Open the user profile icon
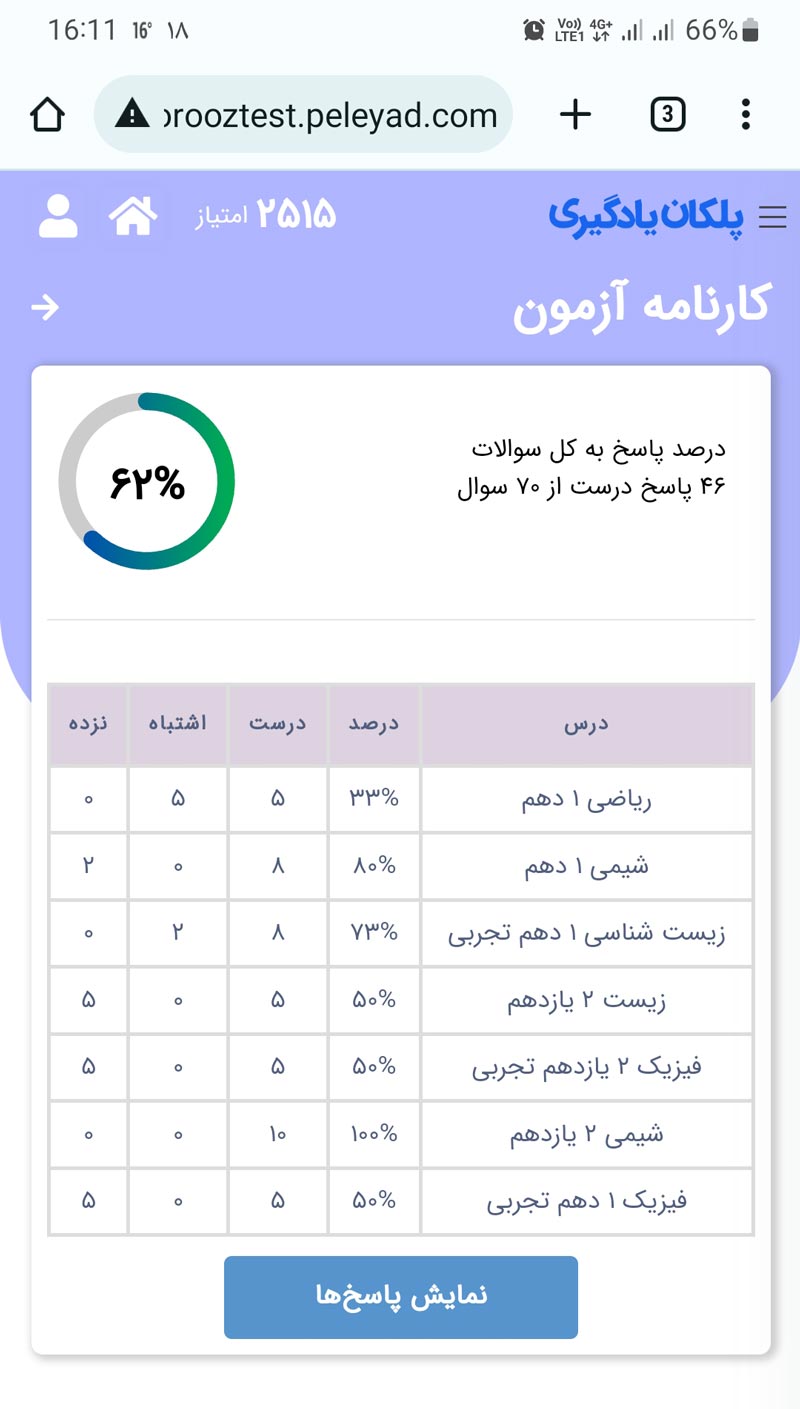This screenshot has height=1409, width=800. point(59,217)
